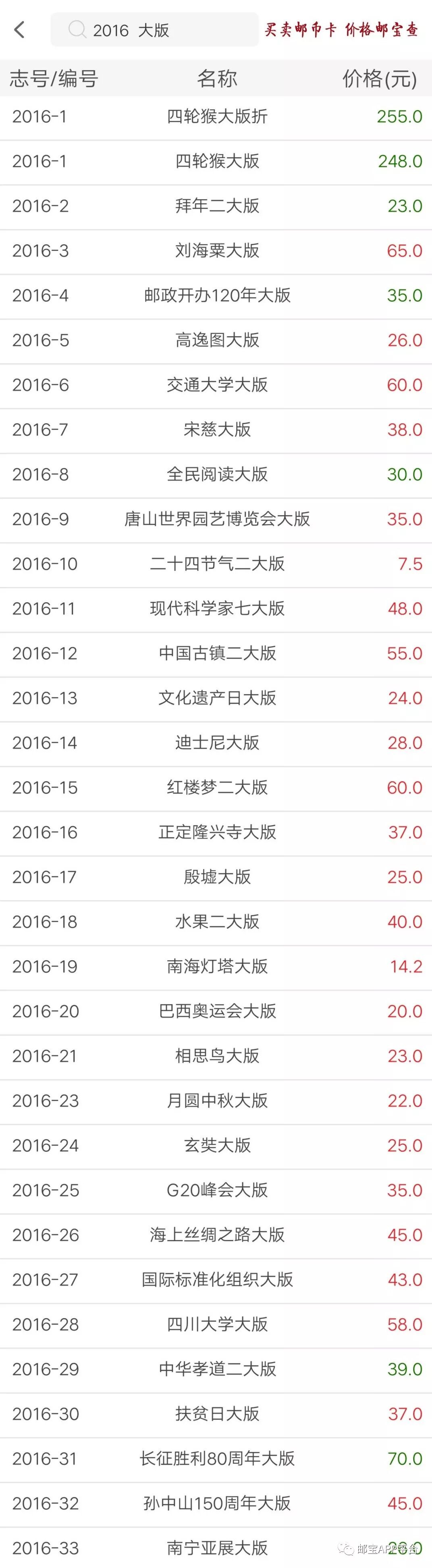
Task: Select the 南海灯塔大版 row
Action: point(217,966)
